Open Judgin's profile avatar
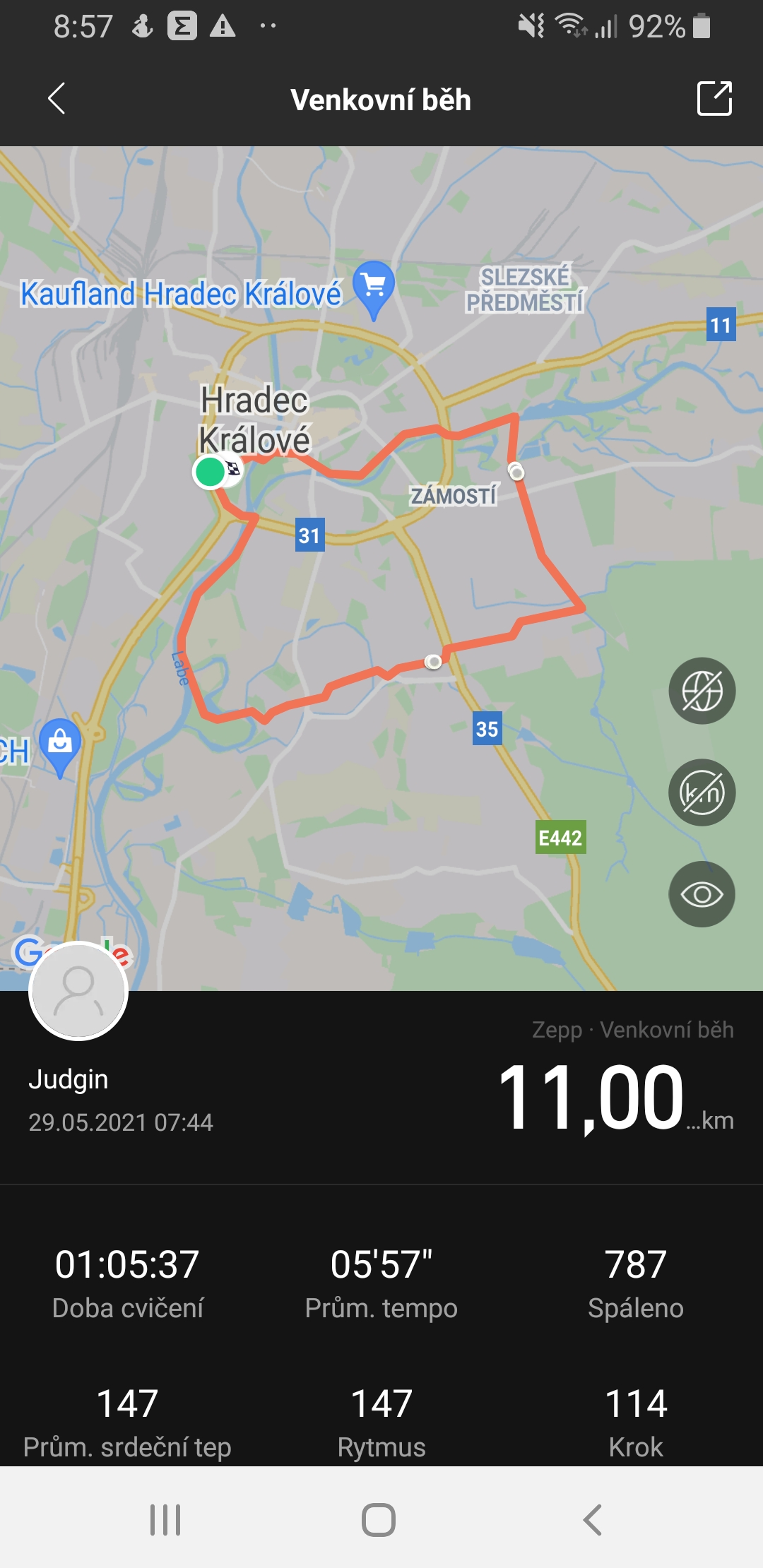 pos(78,991)
